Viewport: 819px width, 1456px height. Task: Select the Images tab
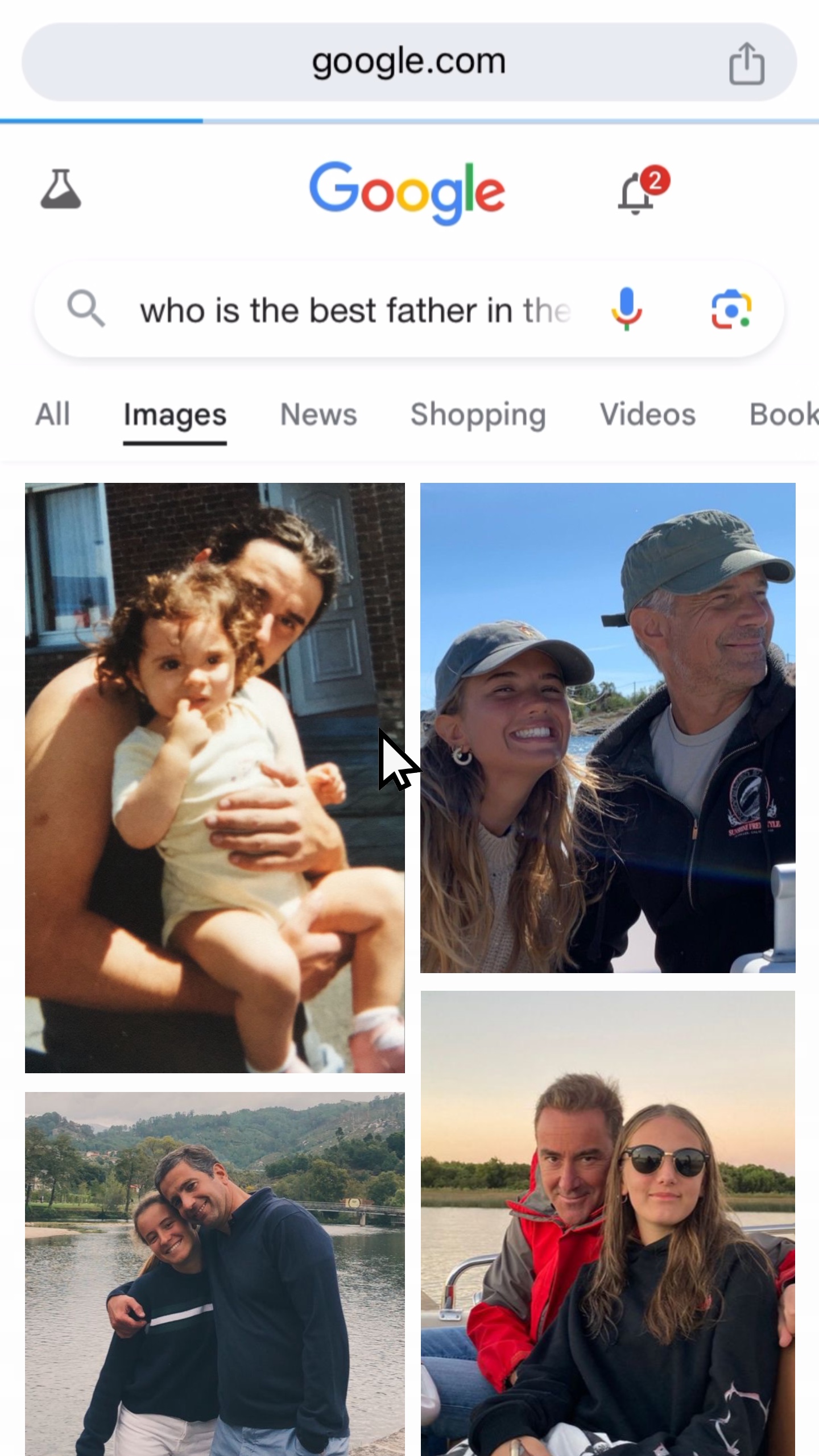pyautogui.click(x=175, y=415)
